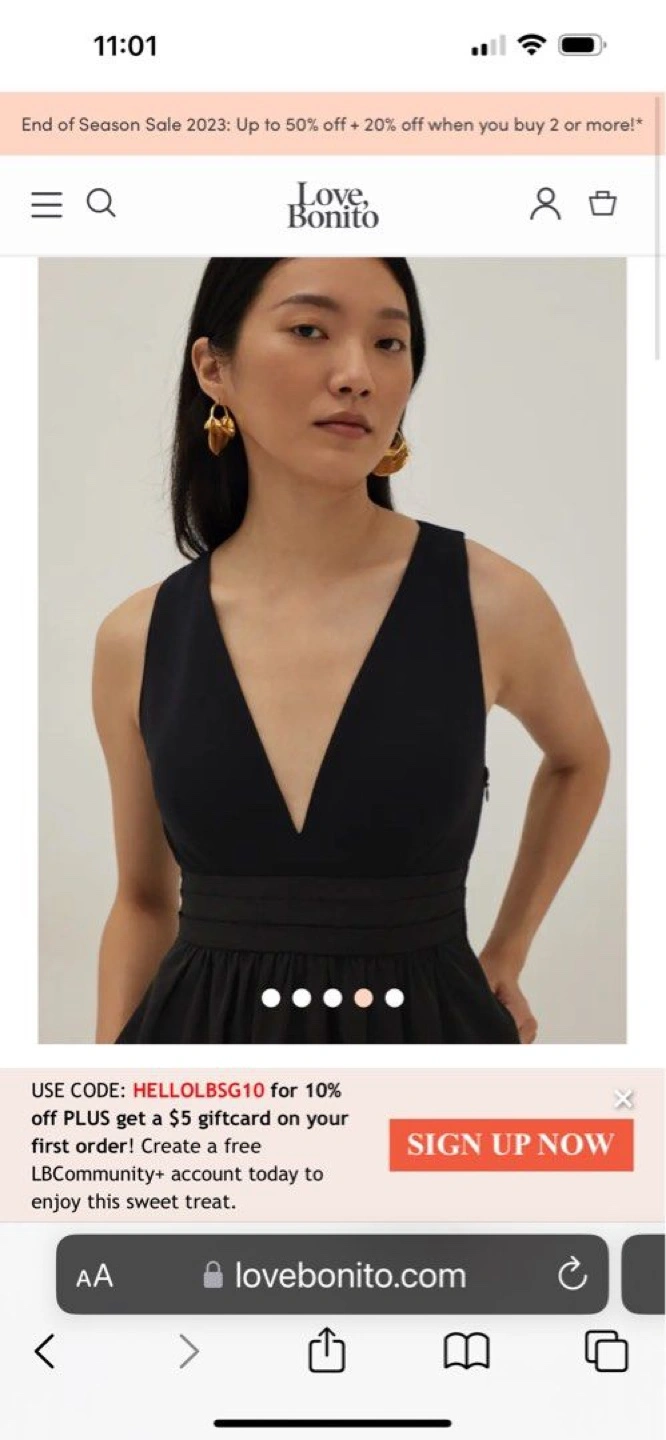Jump to the last product image dot
Image resolution: width=666 pixels, height=1440 pixels.
[394, 997]
